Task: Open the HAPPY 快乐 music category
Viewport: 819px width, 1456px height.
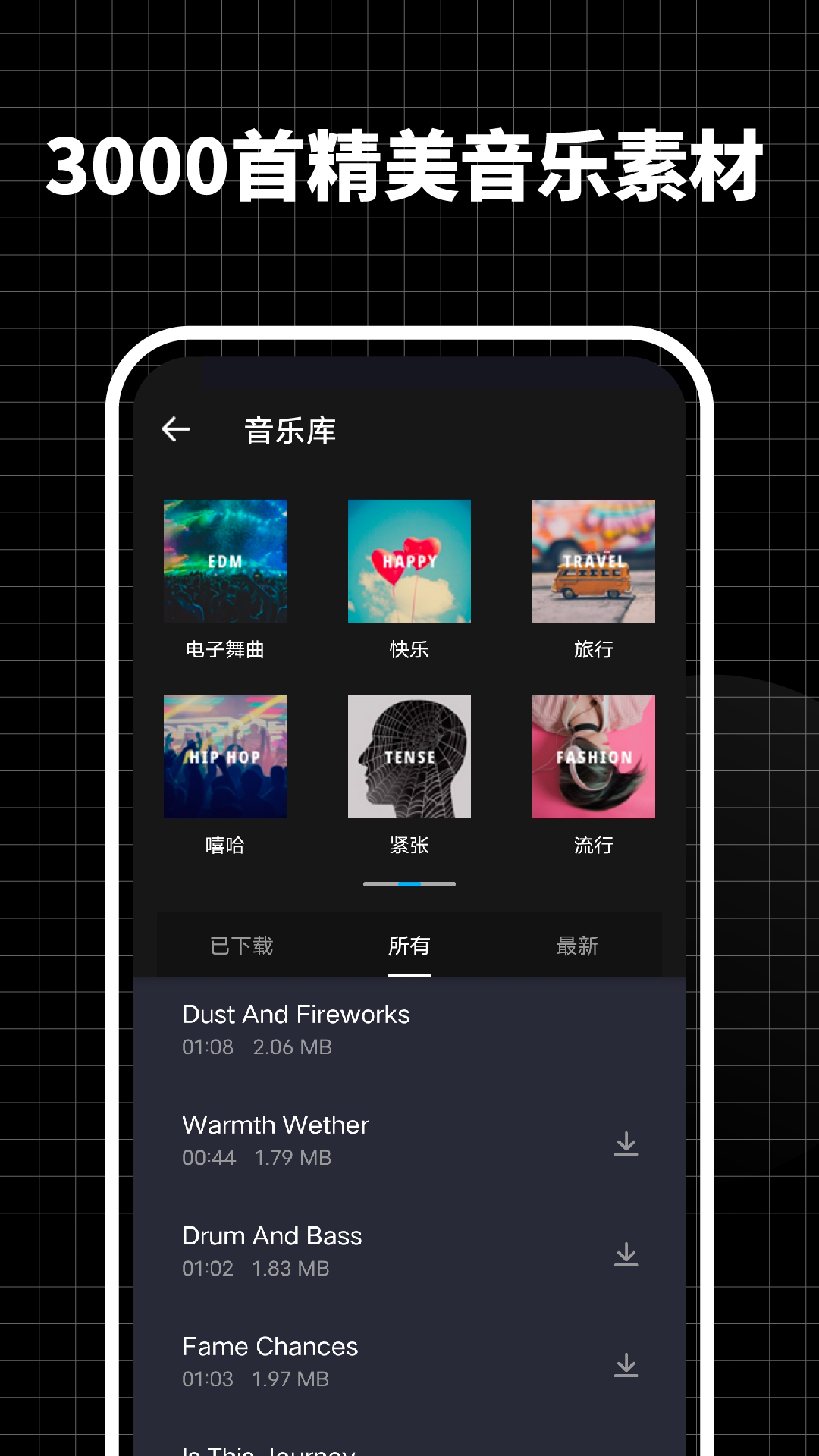Action: click(409, 561)
